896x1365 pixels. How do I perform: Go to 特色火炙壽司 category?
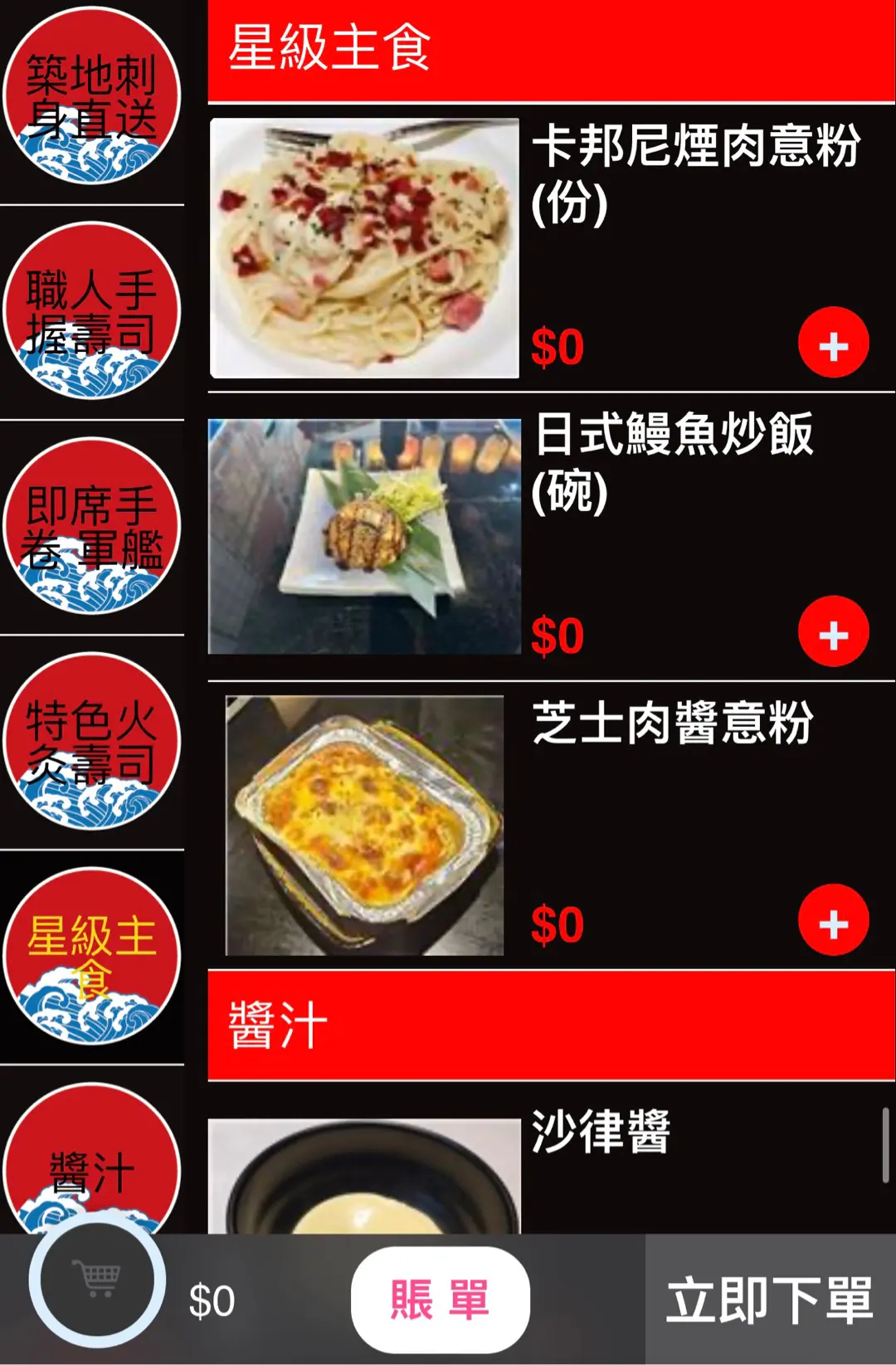[x=91, y=741]
